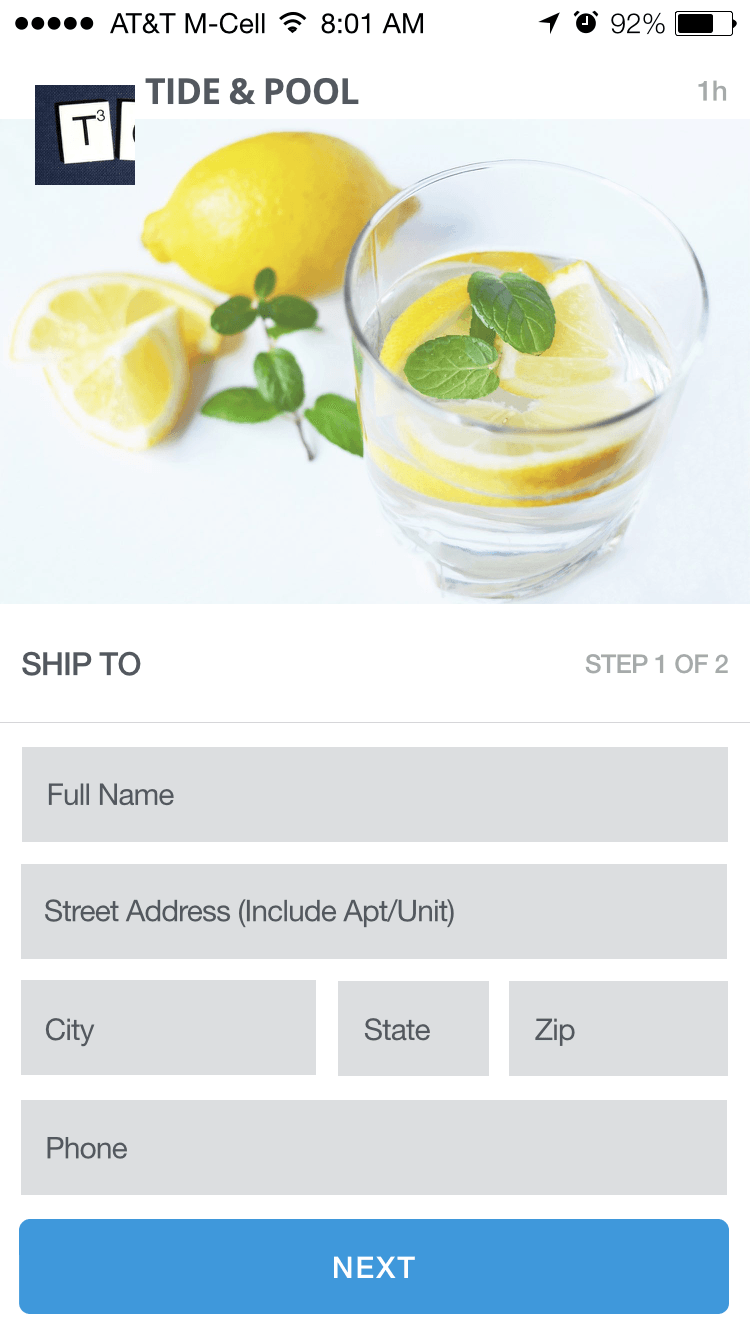Image resolution: width=750 pixels, height=1334 pixels.
Task: Select the Phone field
Action: [374, 1147]
